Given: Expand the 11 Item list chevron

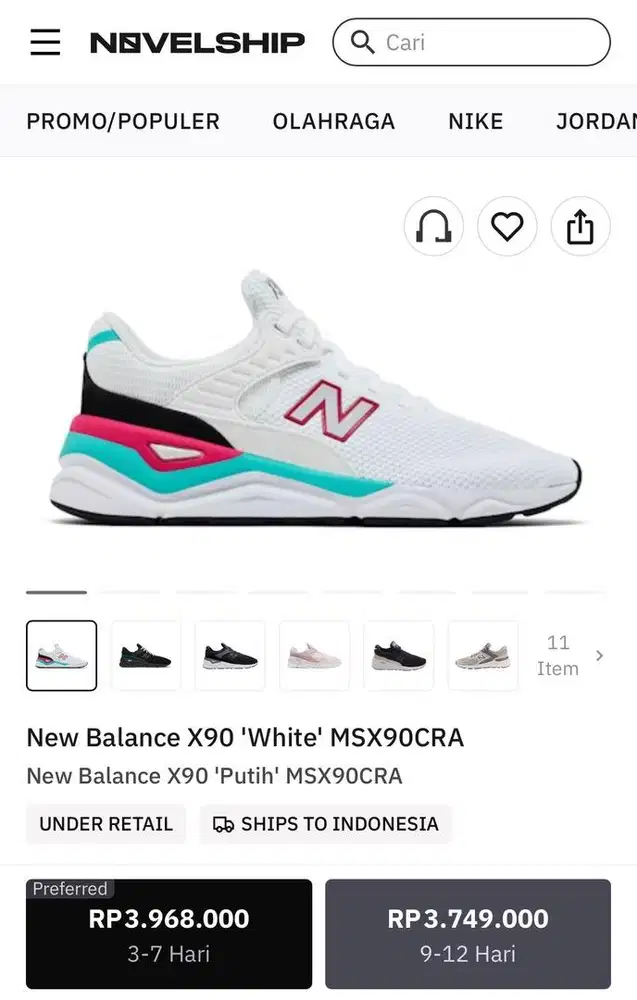Looking at the screenshot, I should [x=599, y=656].
